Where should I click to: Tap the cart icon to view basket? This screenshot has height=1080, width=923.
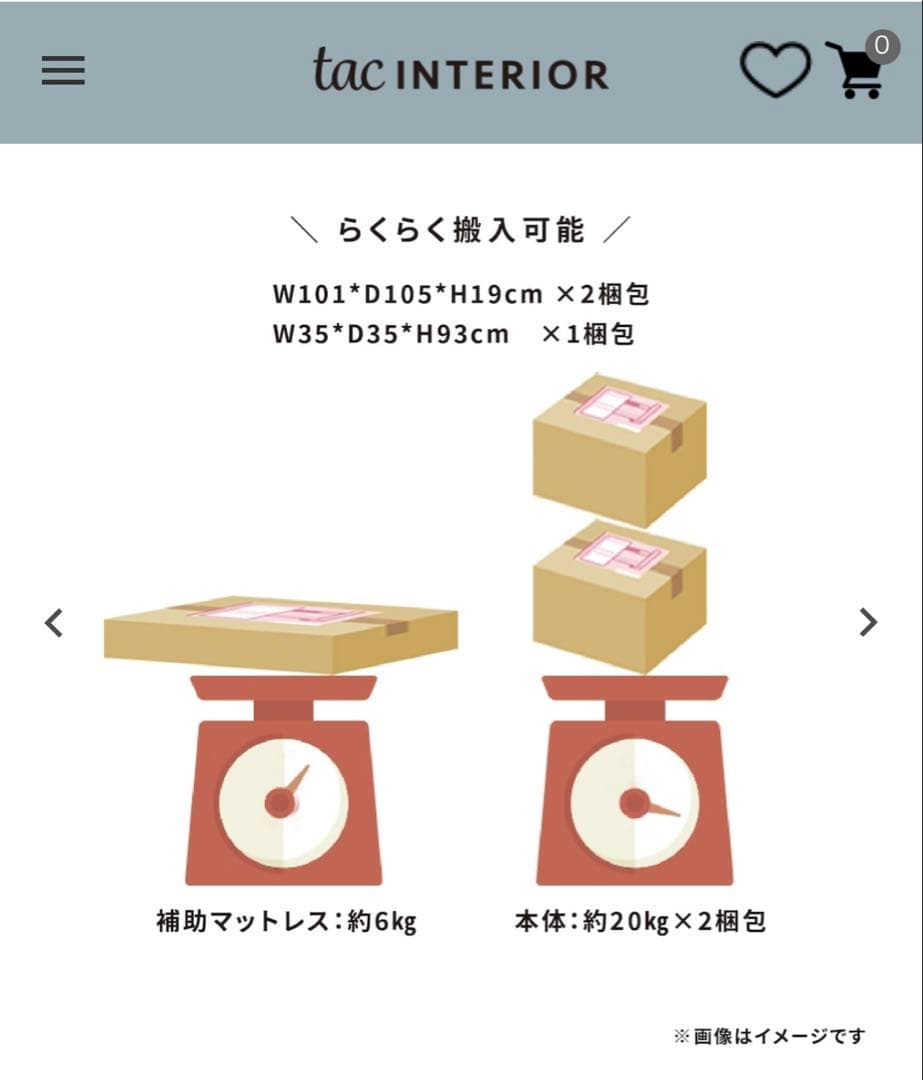click(x=858, y=75)
